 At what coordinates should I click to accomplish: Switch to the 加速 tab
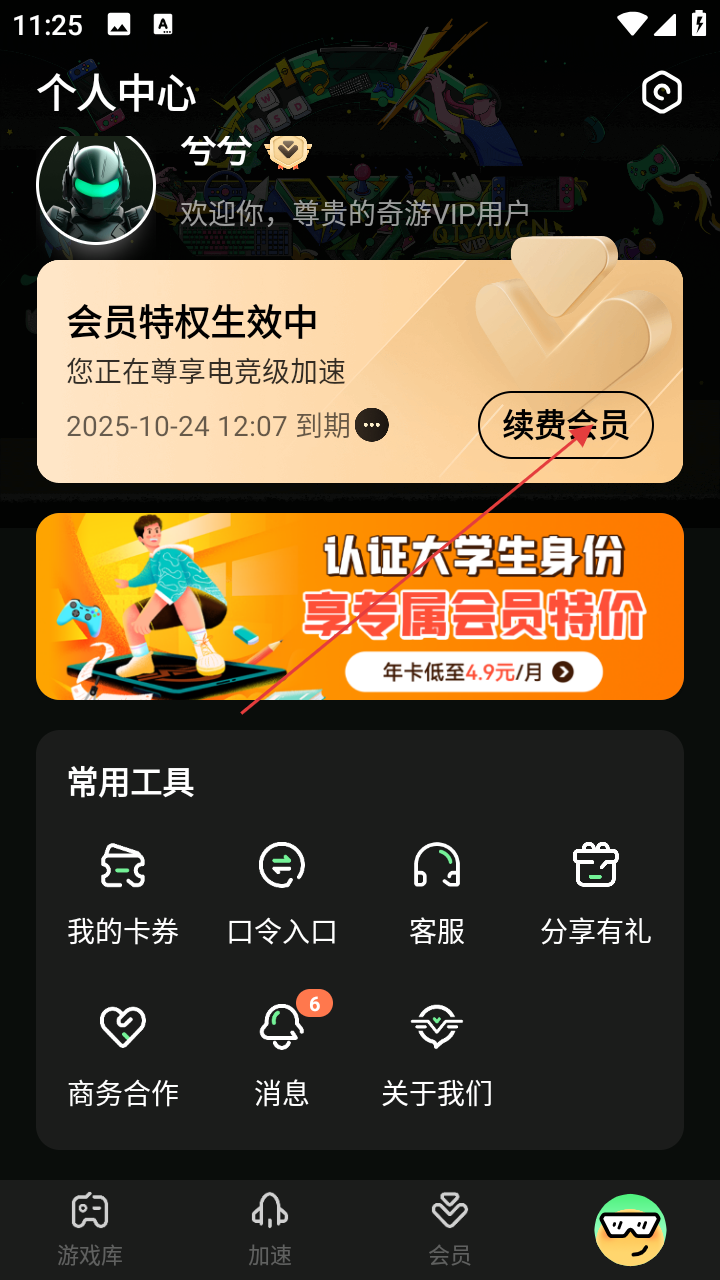pos(270,1228)
